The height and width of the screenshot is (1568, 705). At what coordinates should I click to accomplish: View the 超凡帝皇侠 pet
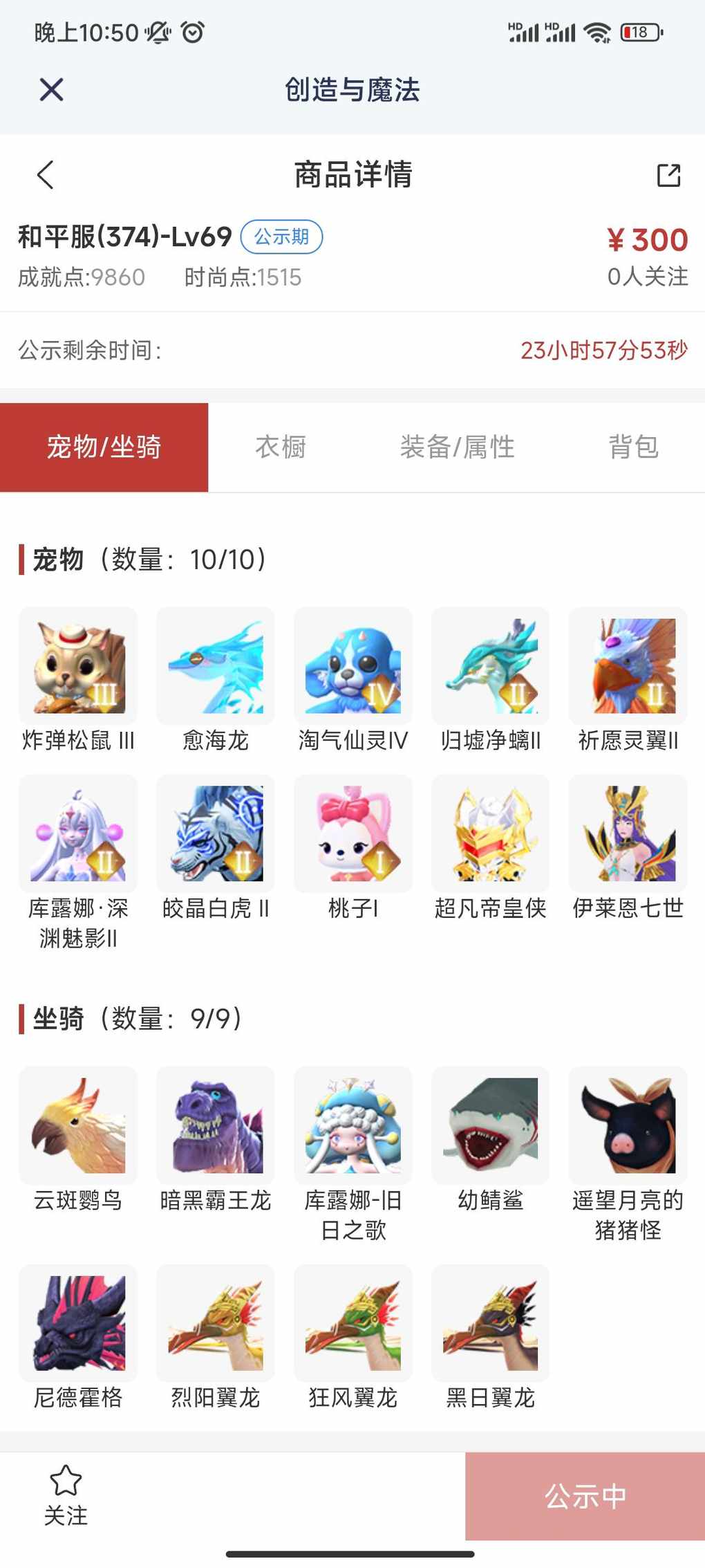(x=490, y=833)
